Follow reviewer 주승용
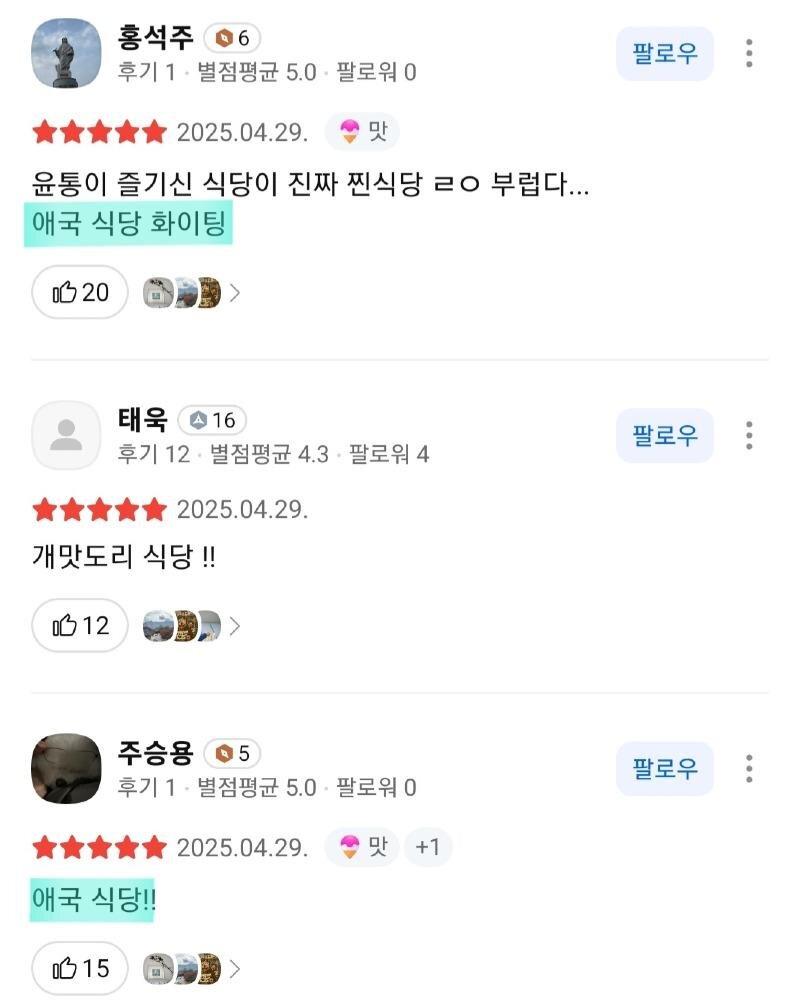Image resolution: width=800 pixels, height=1006 pixels. 664,769
